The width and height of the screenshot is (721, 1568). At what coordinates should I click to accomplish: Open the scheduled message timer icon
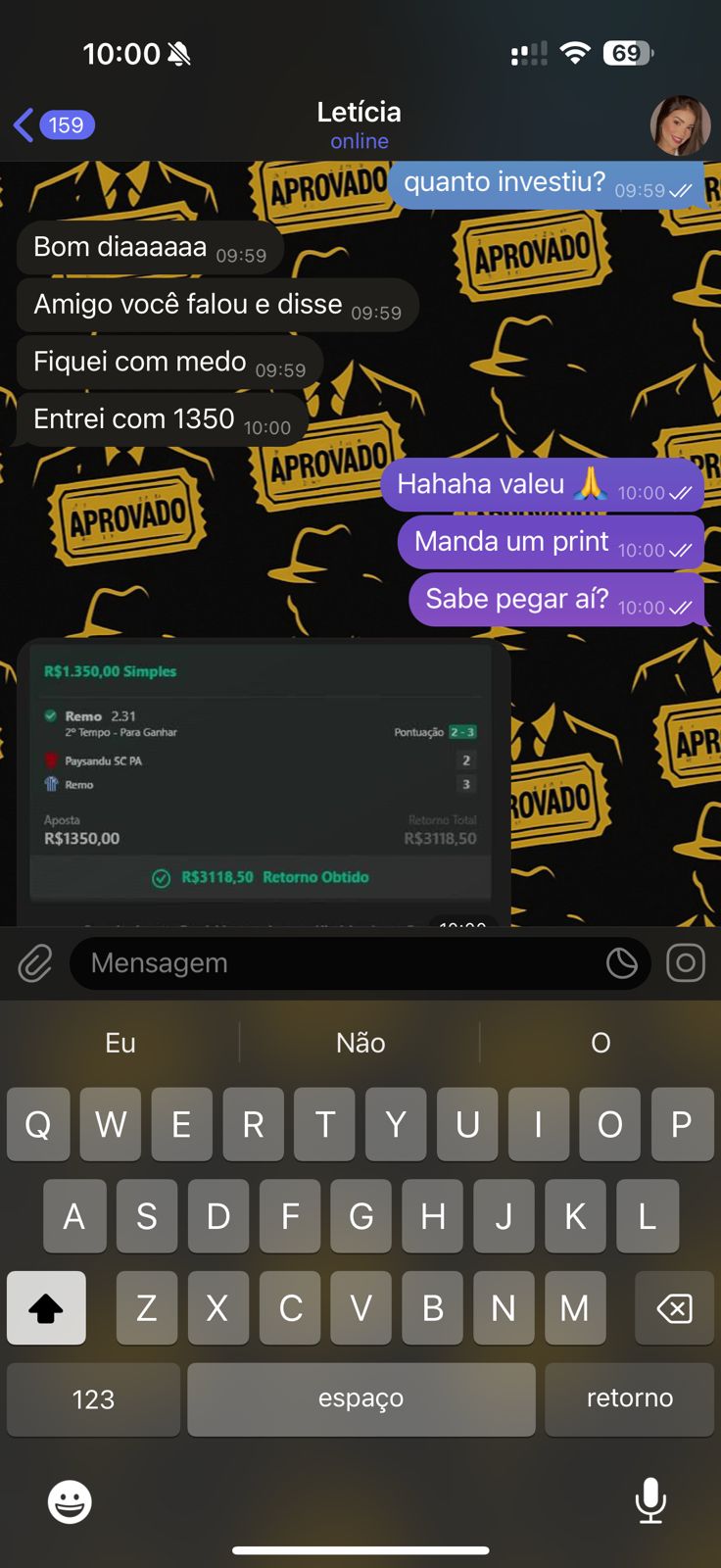622,963
